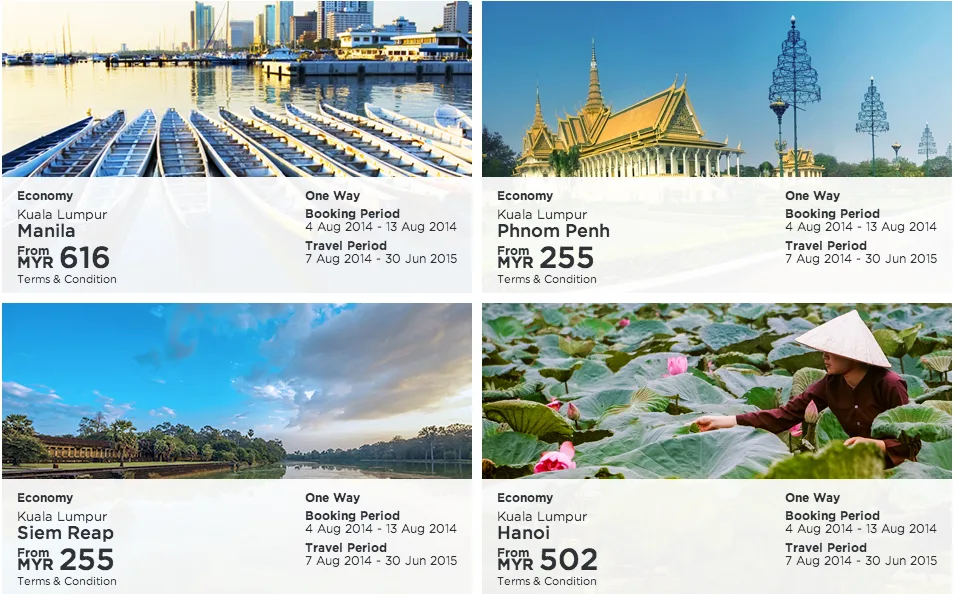Screen dimensions: 954x594
Task: Check Terms & Condition for Siem Reap
Action: pyautogui.click(x=67, y=581)
